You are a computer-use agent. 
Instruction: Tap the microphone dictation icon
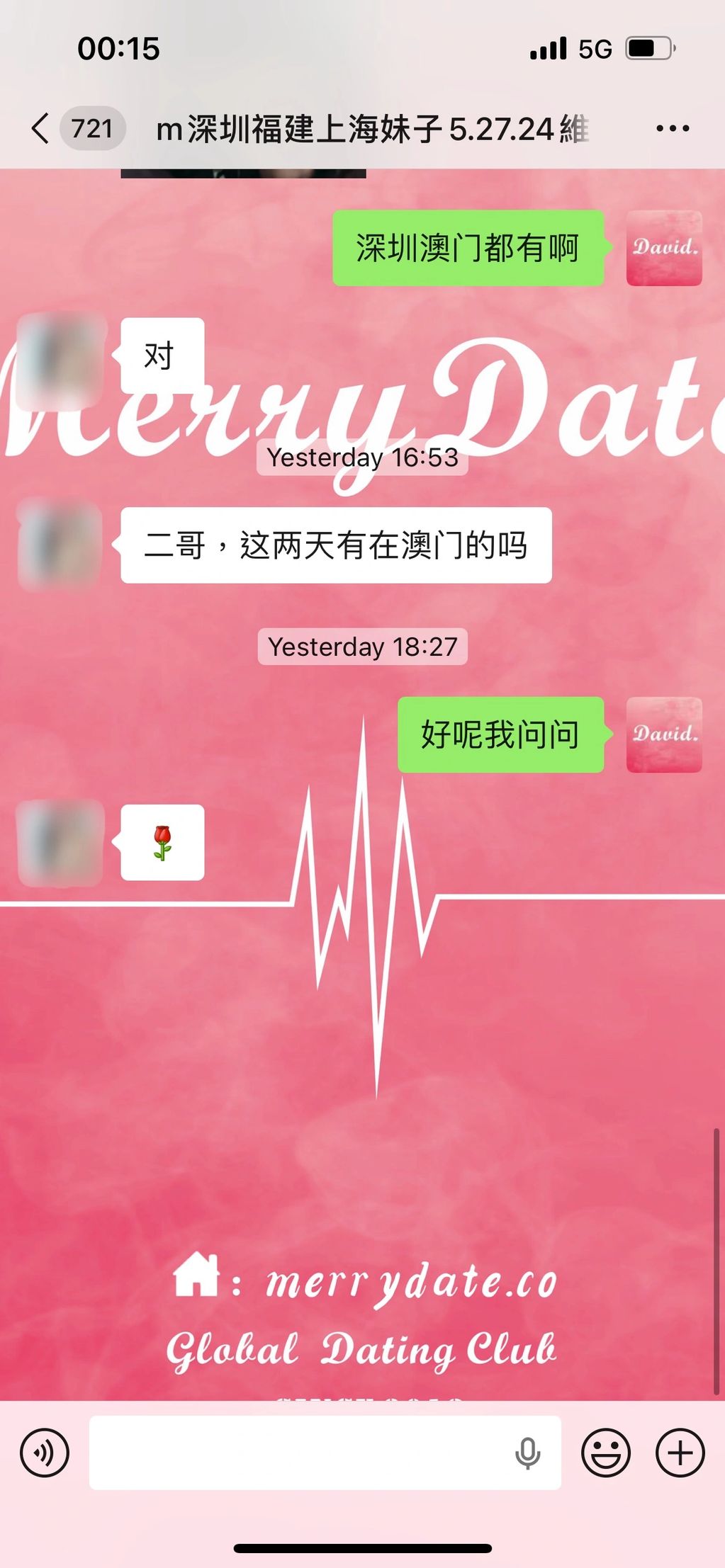click(527, 1453)
